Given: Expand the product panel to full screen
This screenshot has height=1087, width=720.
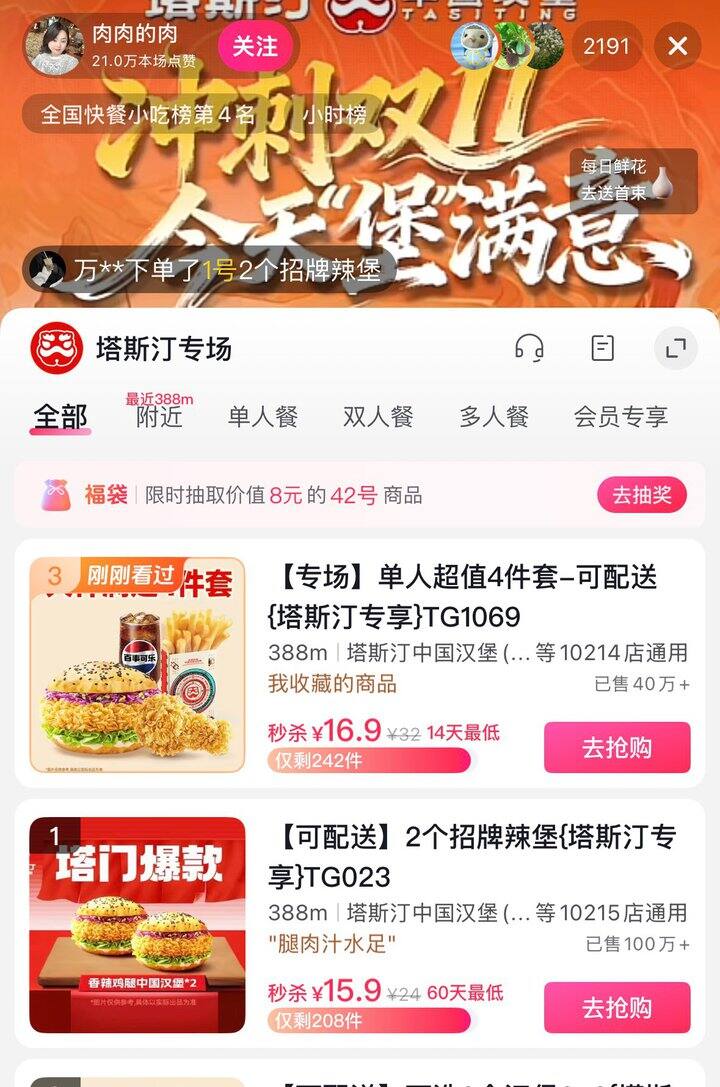Looking at the screenshot, I should point(676,348).
